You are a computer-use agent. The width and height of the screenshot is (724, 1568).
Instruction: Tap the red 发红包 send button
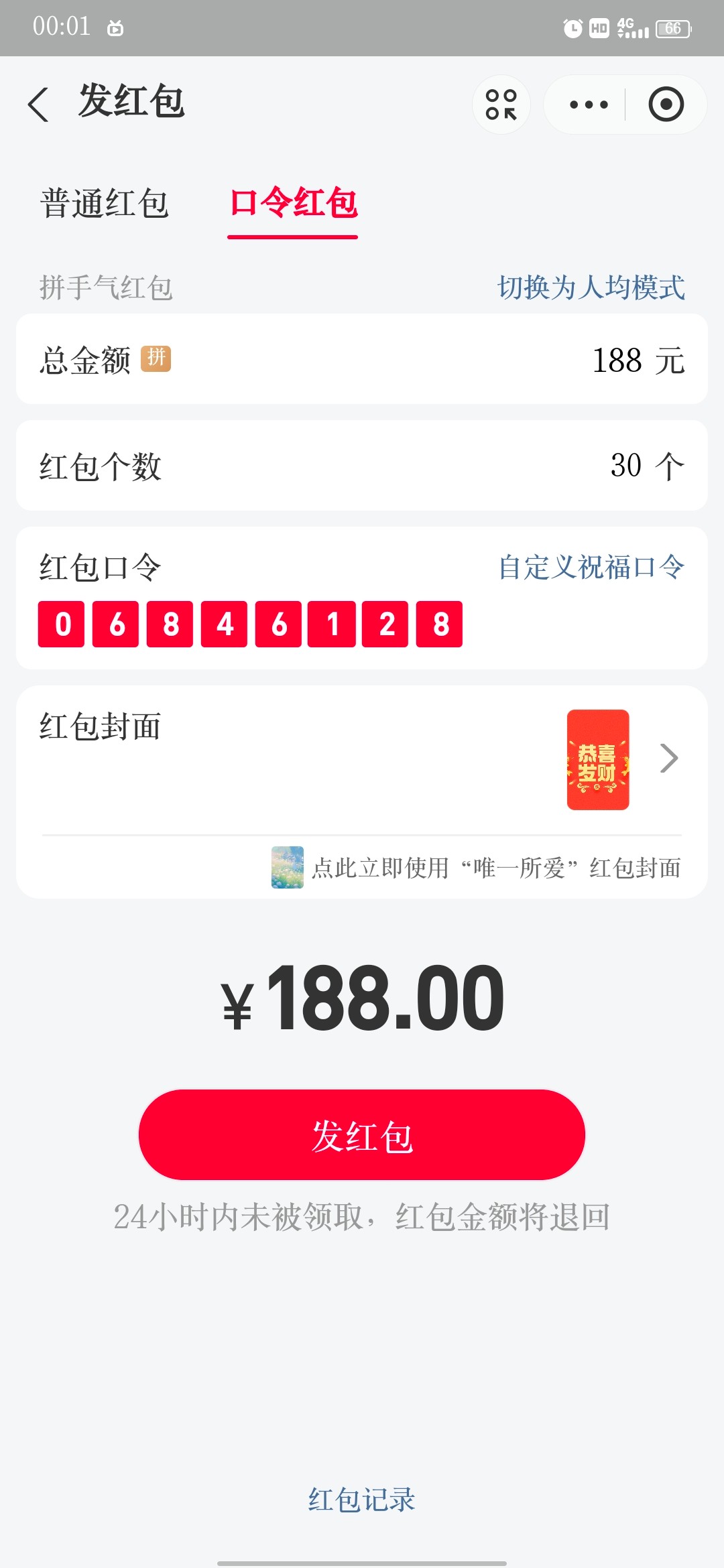362,1134
